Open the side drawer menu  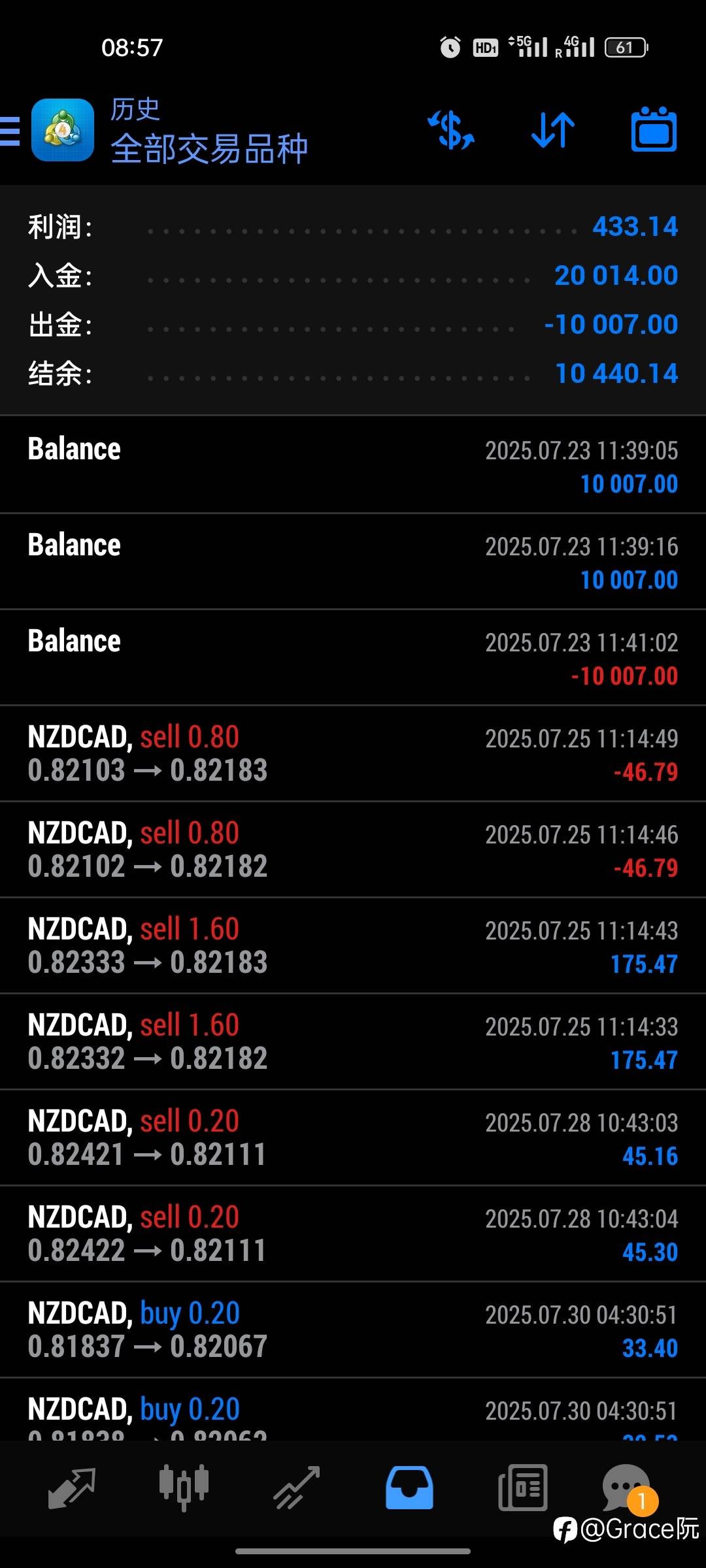pos(9,130)
